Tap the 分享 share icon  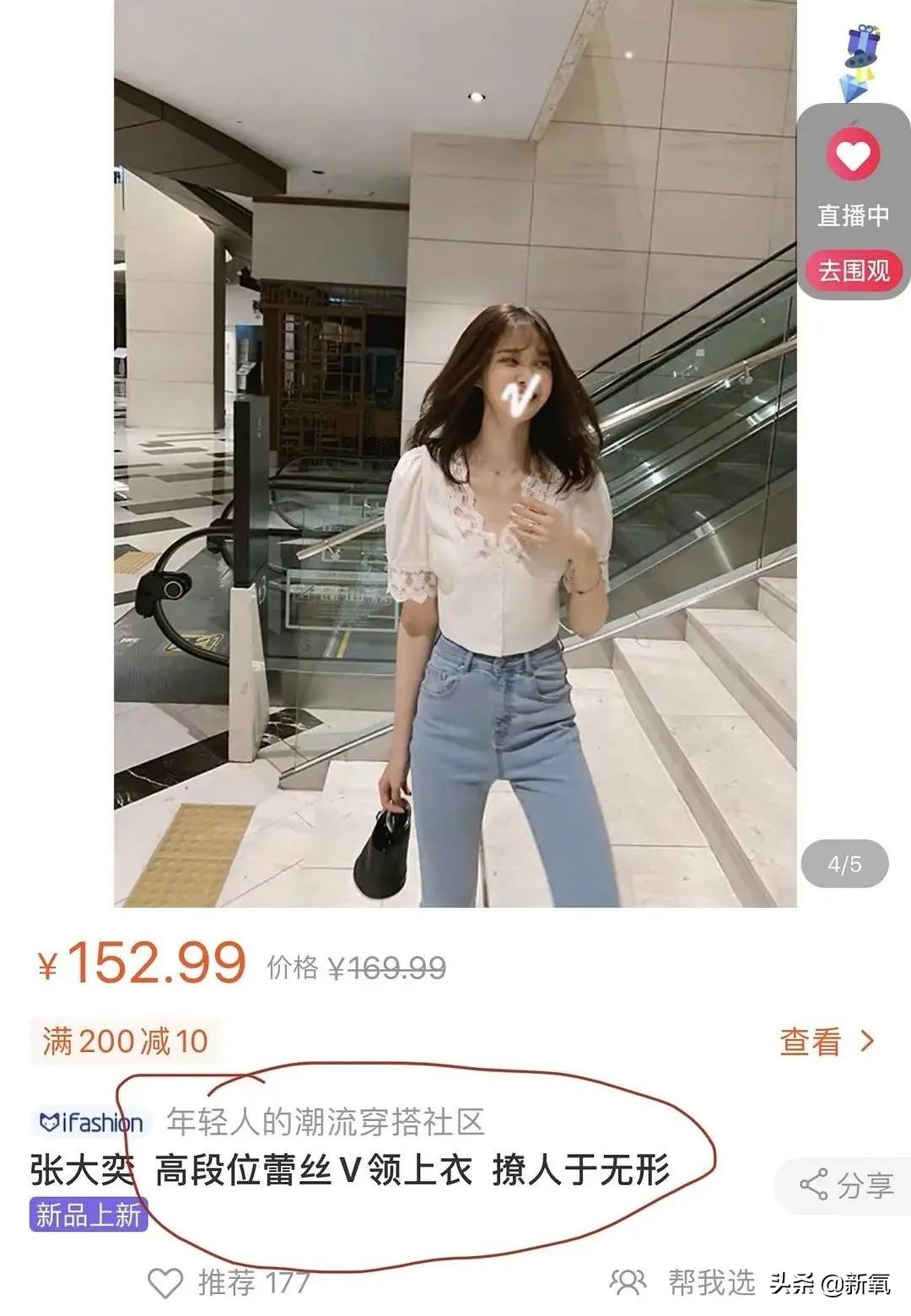click(x=814, y=1185)
